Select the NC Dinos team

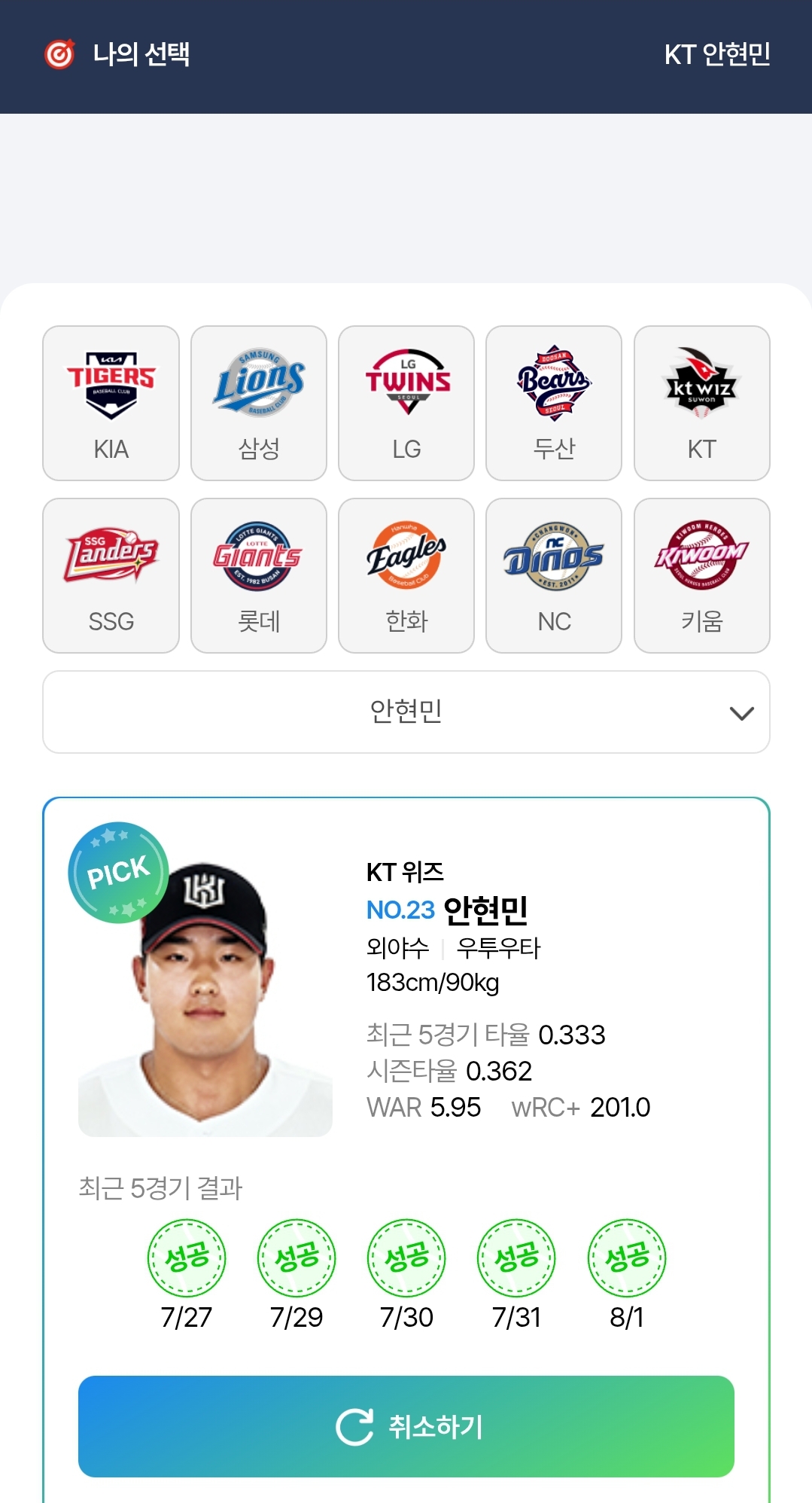tap(554, 575)
